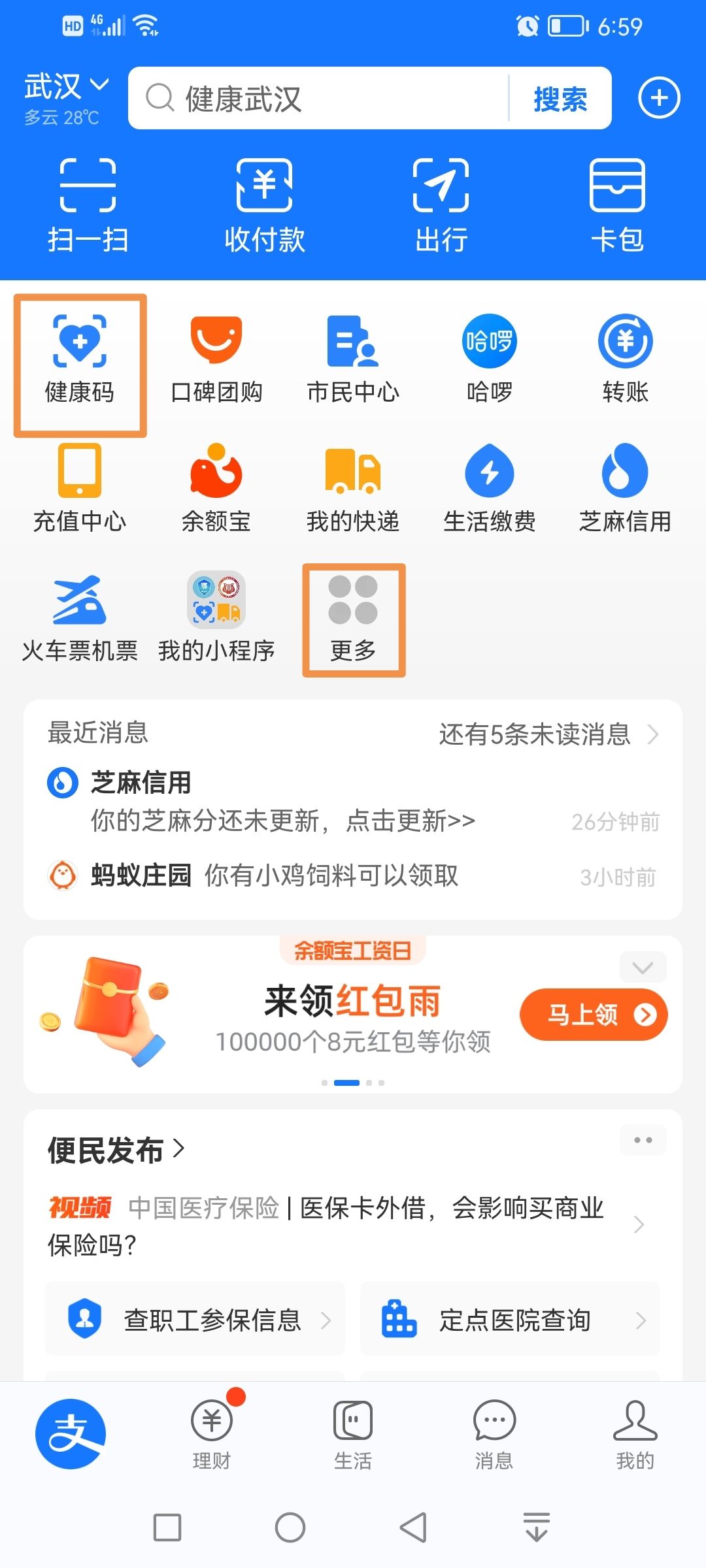Open 芝麻信用 Zhima Credit

click(626, 483)
